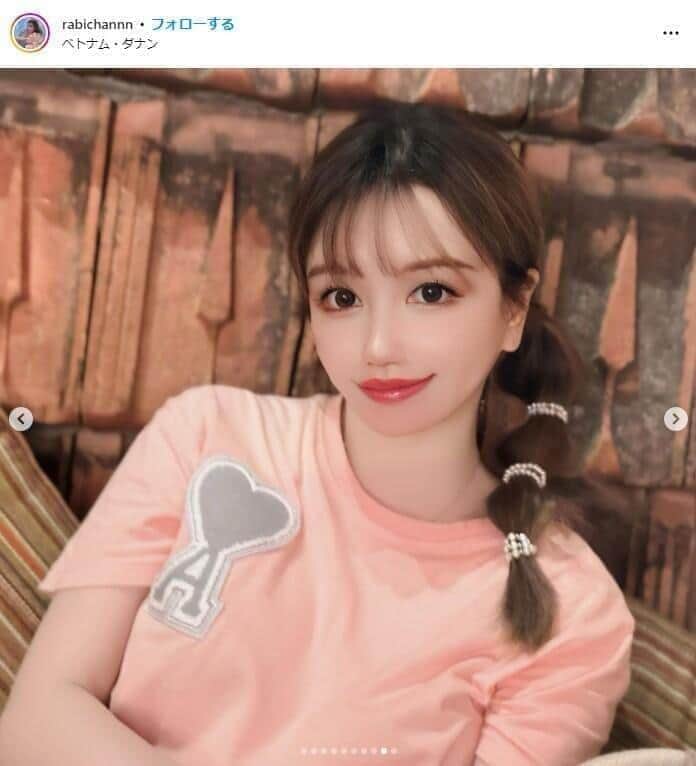This screenshot has height=766, width=696.
Task: Open the rabichannn username link
Action: 90,24
